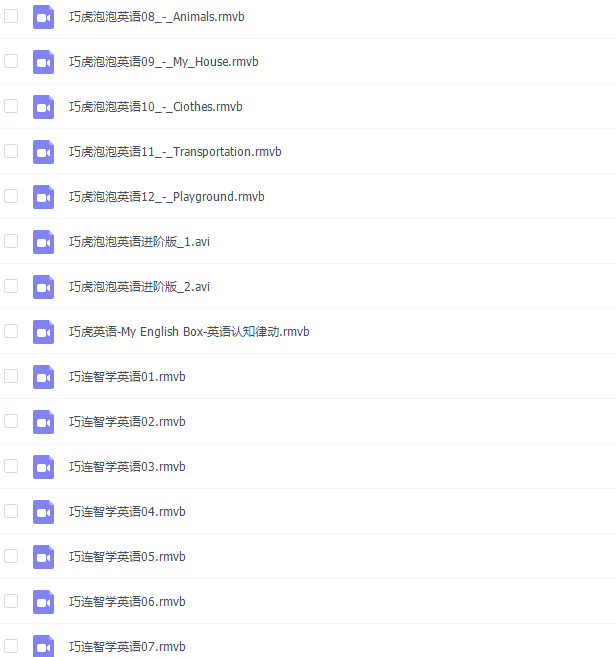The height and width of the screenshot is (657, 616).
Task: Open 巧连智学英语02.rmvb
Action: (x=127, y=422)
